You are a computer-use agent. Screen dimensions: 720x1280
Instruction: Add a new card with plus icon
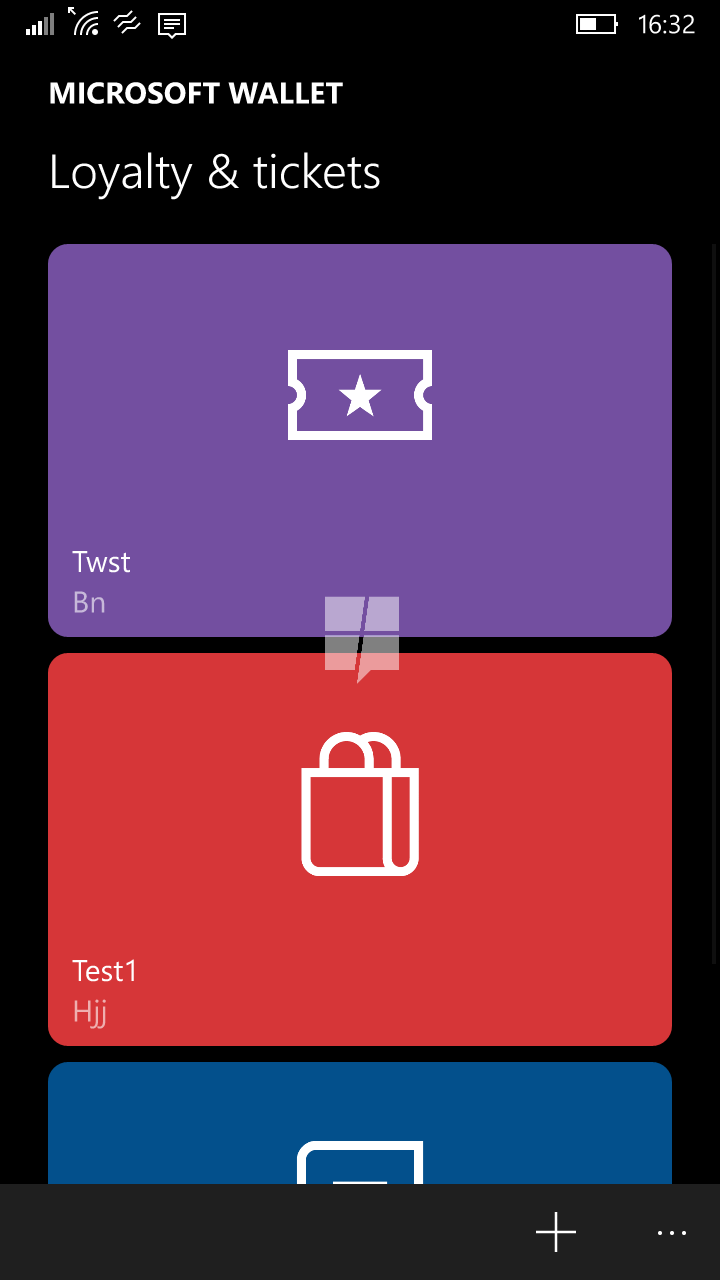point(556,1232)
